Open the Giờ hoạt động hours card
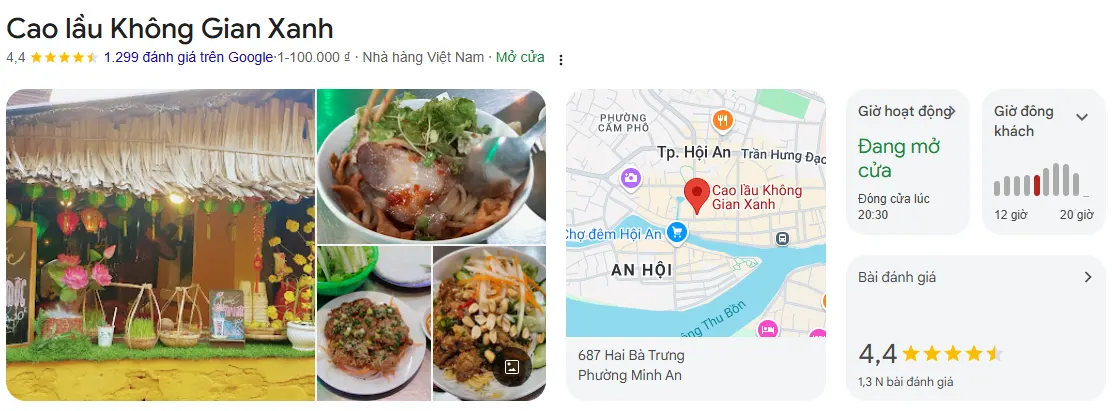The height and width of the screenshot is (411, 1112). [907, 162]
